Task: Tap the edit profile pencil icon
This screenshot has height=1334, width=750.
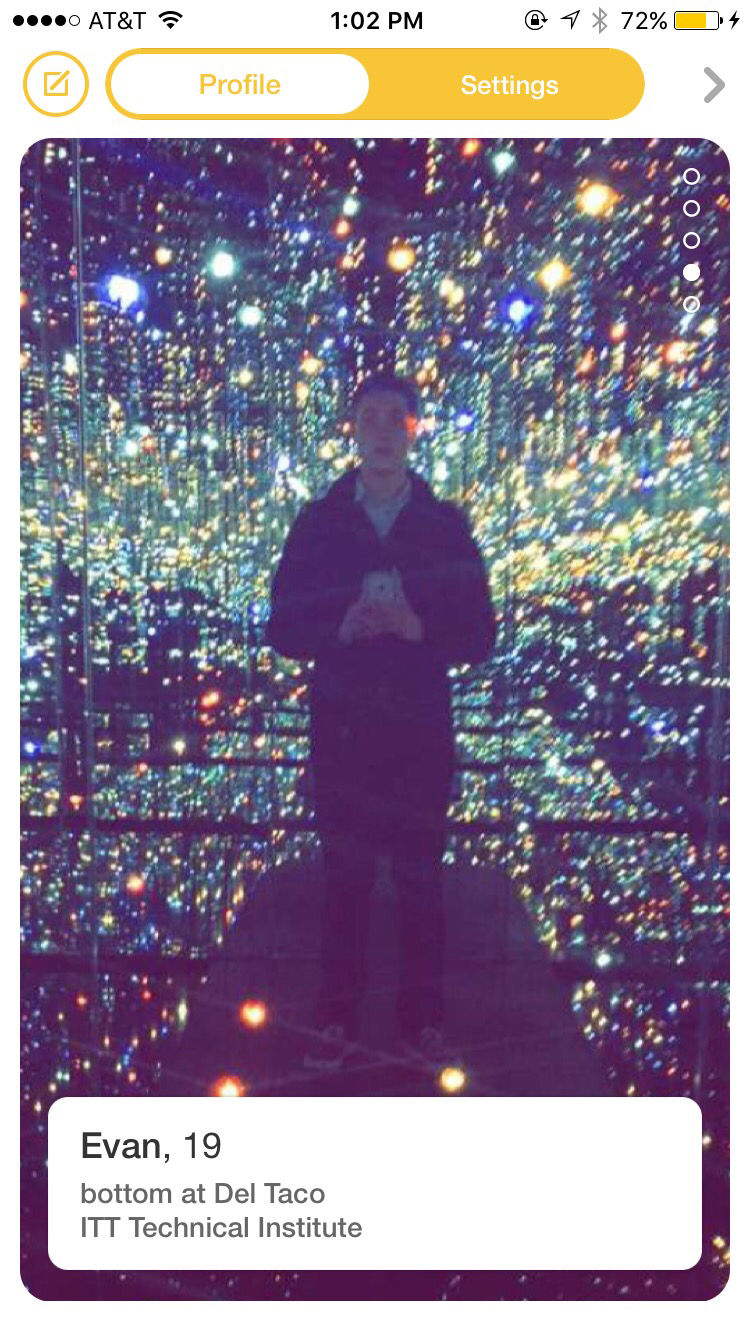Action: pyautogui.click(x=56, y=84)
